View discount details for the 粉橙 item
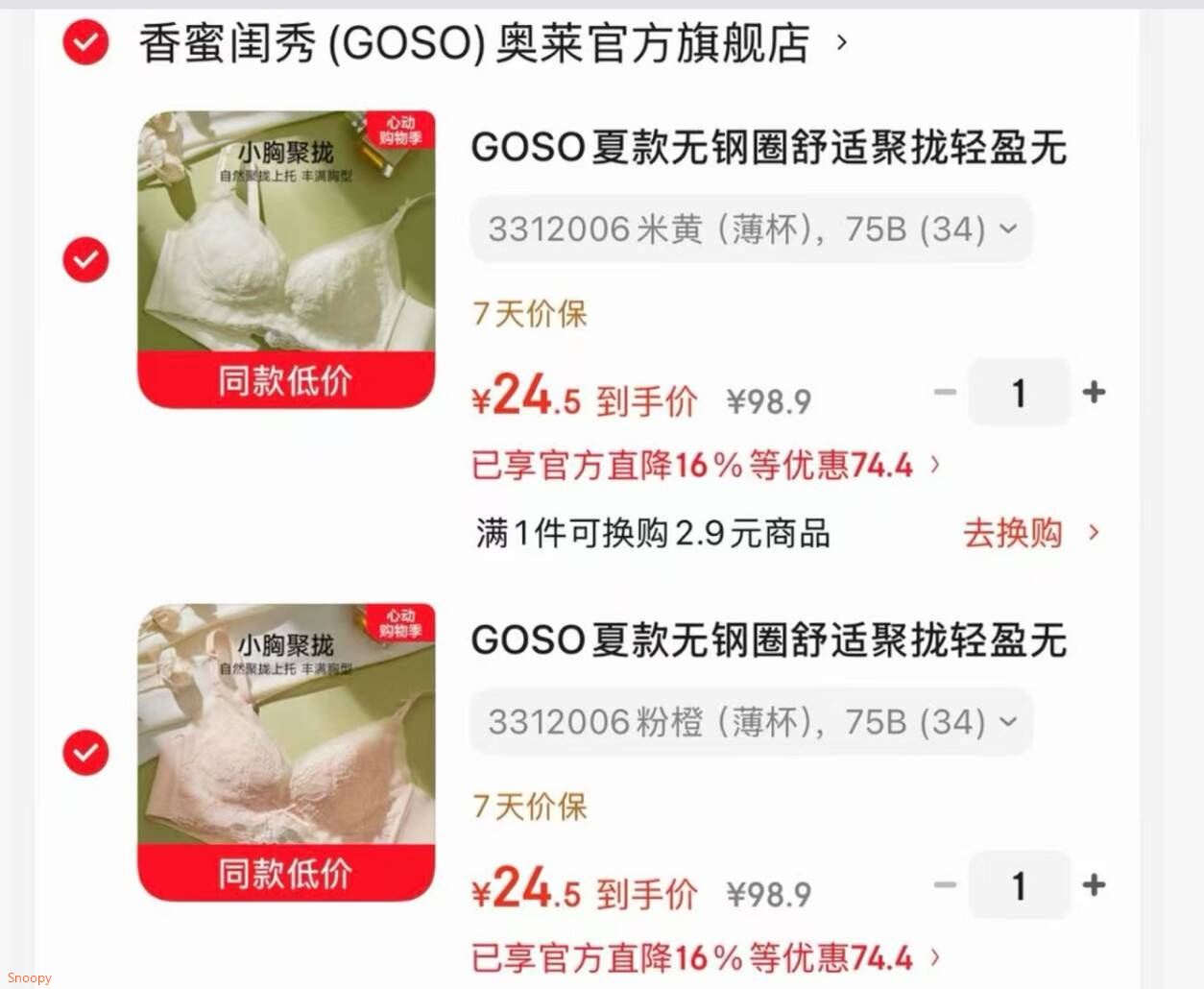The image size is (1204, 989). point(706,958)
